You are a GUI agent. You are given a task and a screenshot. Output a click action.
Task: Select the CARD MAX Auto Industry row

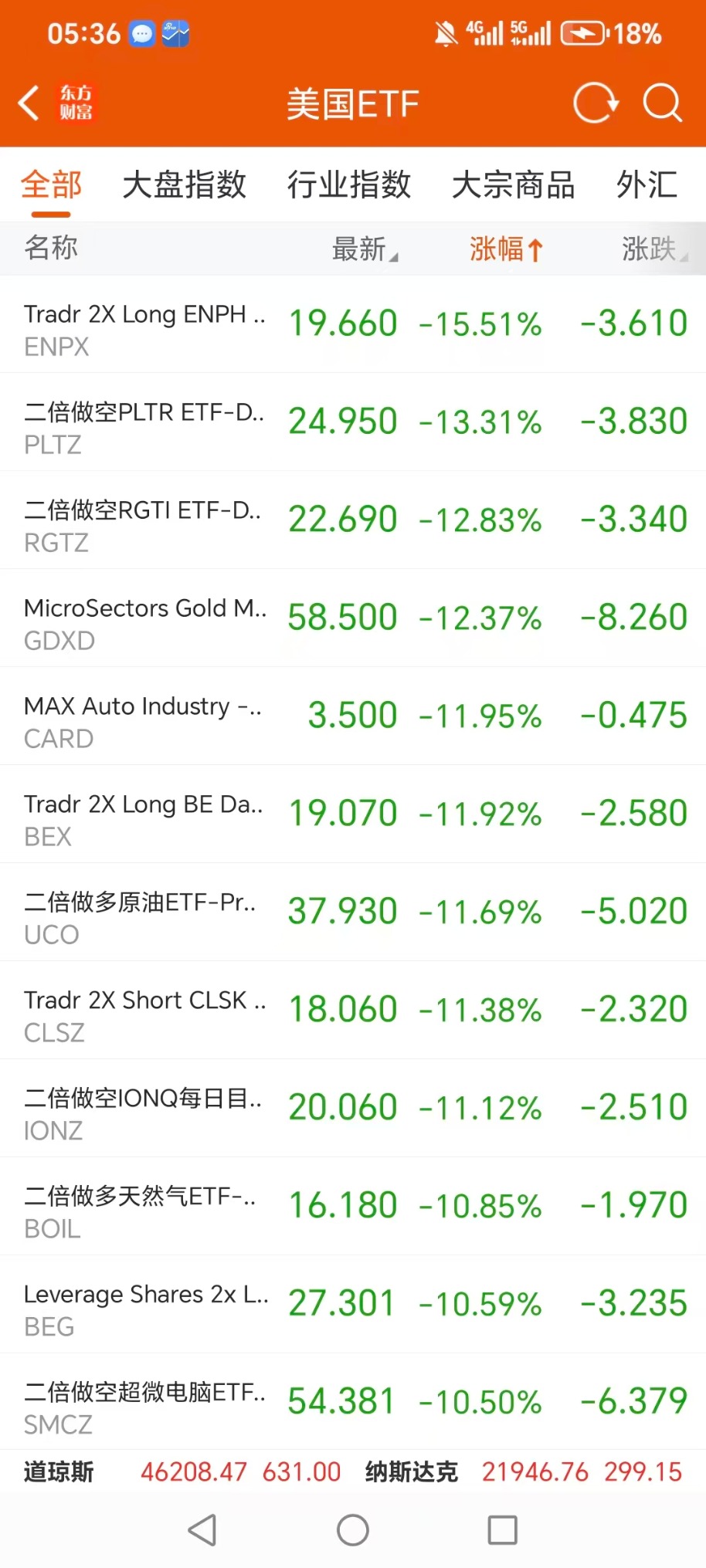click(353, 716)
